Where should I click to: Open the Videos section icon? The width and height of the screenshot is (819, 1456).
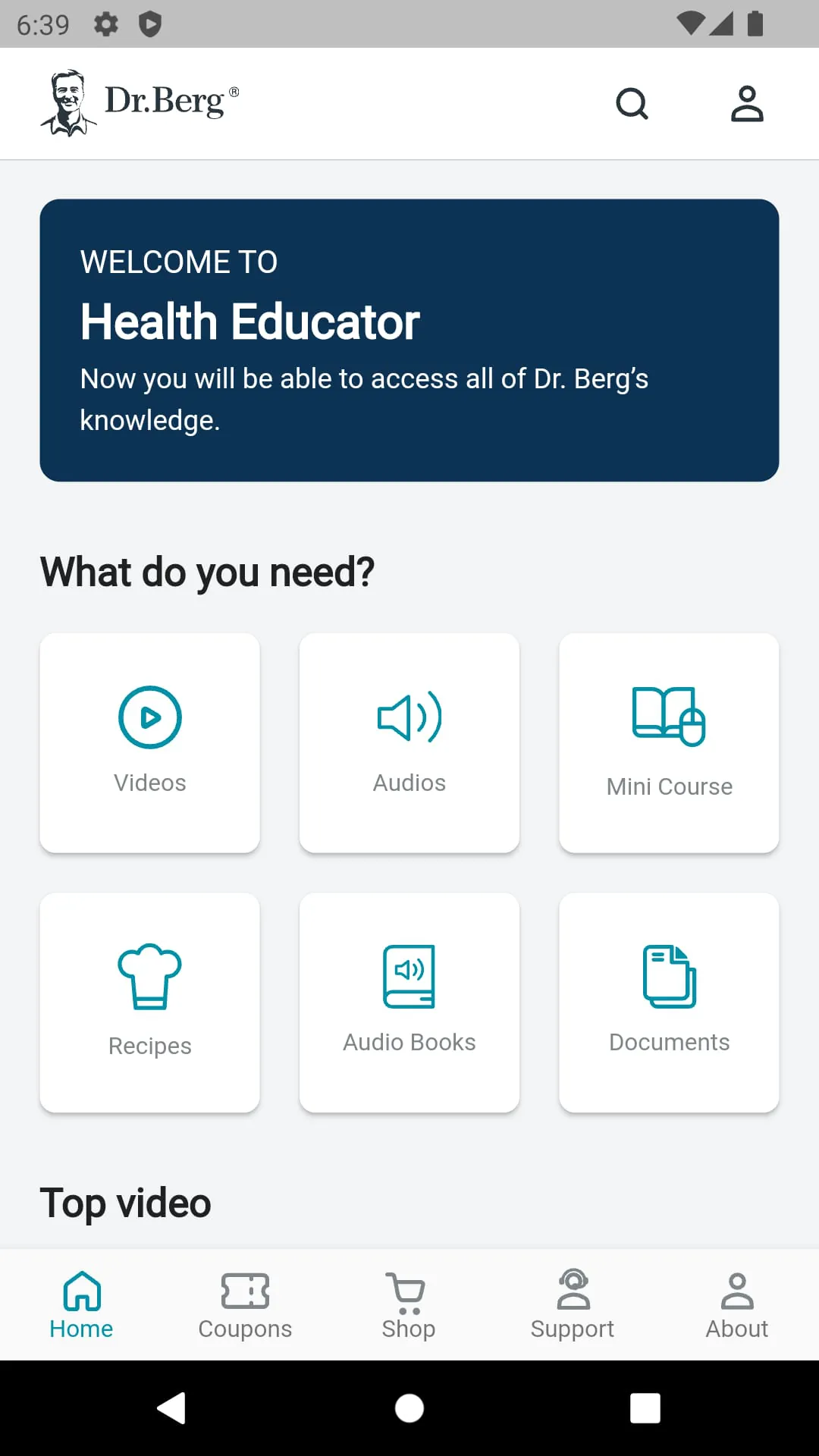tap(149, 716)
